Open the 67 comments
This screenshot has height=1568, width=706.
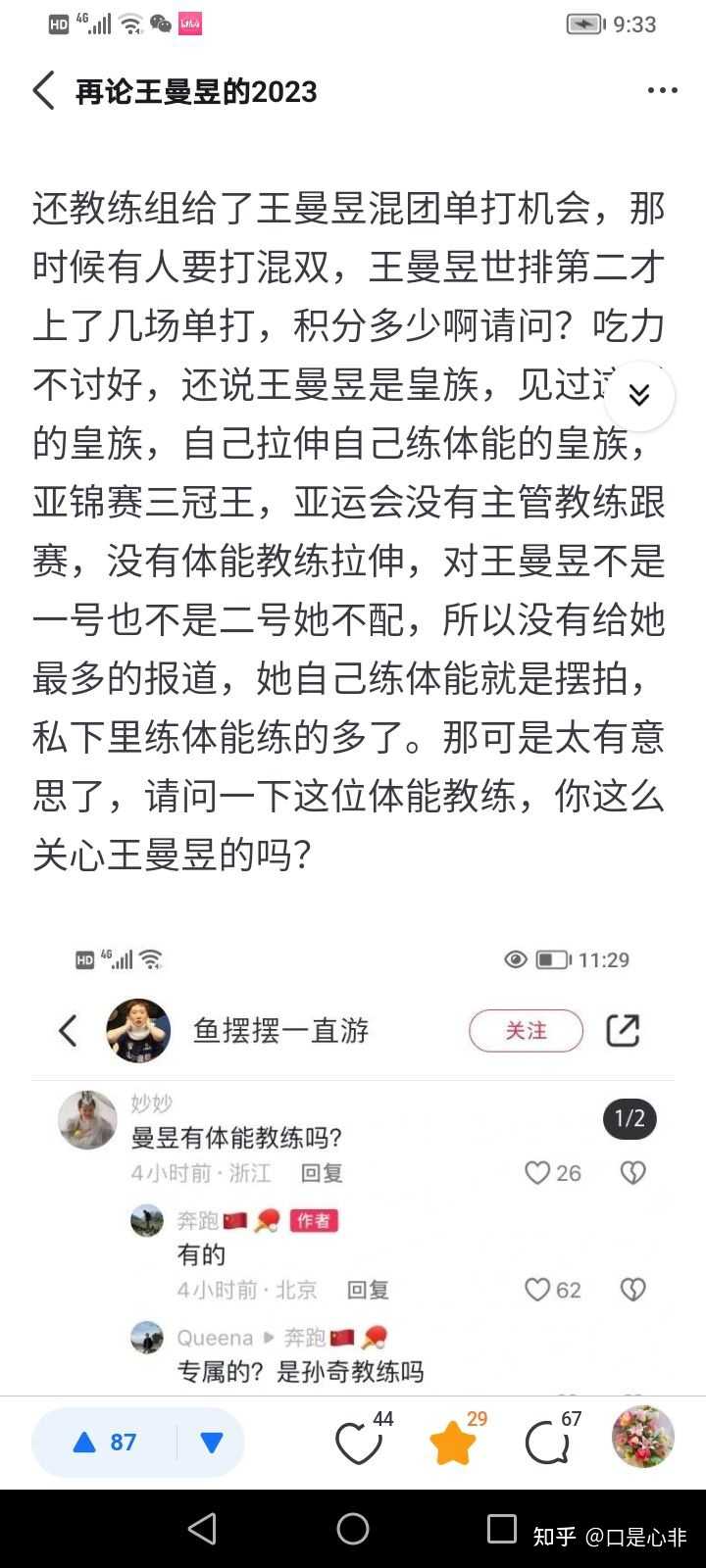click(x=547, y=1444)
